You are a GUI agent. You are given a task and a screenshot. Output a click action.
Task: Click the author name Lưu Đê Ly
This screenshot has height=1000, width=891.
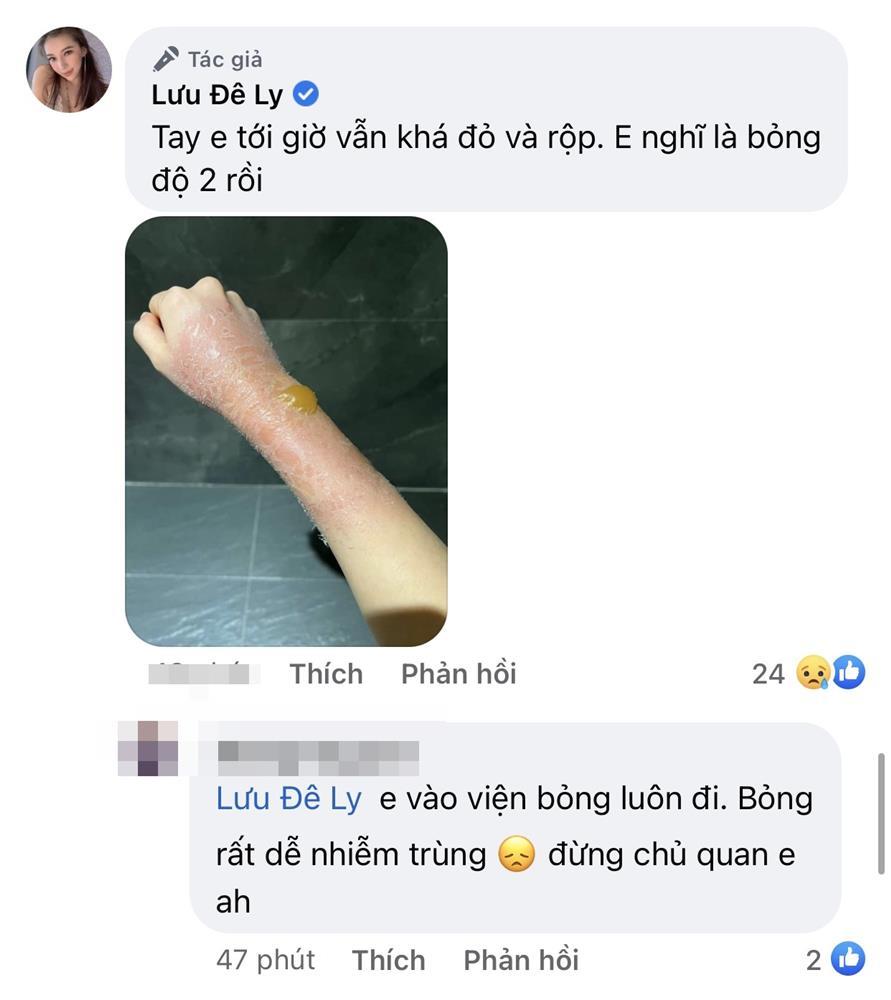click(x=215, y=92)
